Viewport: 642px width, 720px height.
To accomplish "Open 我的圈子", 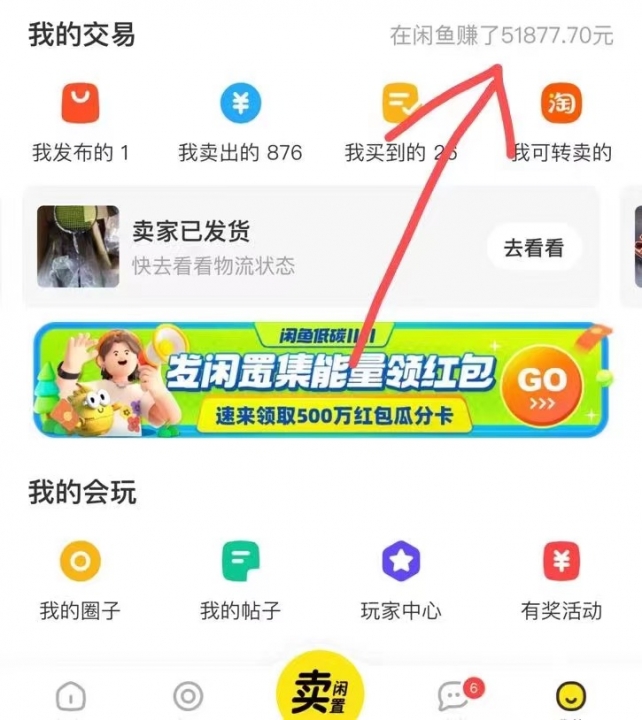I will coord(80,580).
